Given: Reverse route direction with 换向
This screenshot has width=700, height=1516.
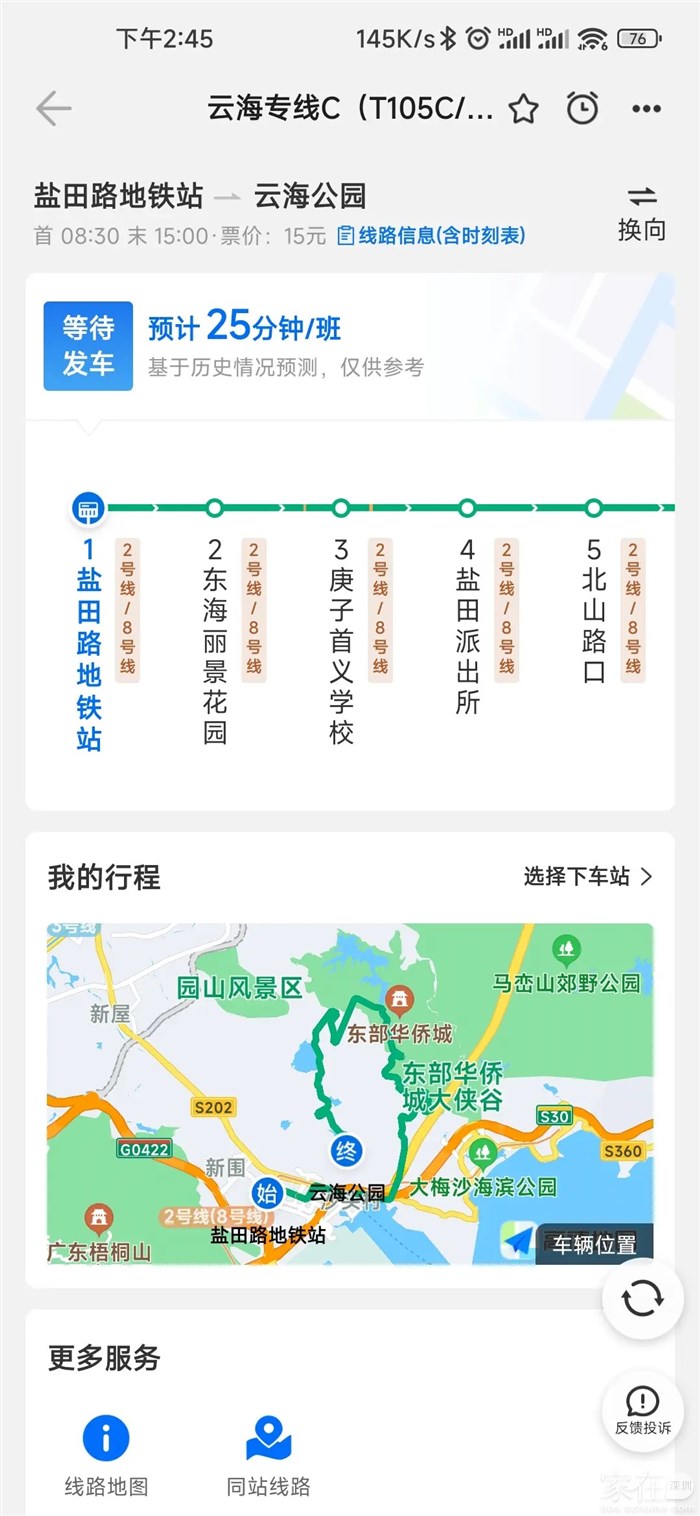Looking at the screenshot, I should (x=641, y=212).
